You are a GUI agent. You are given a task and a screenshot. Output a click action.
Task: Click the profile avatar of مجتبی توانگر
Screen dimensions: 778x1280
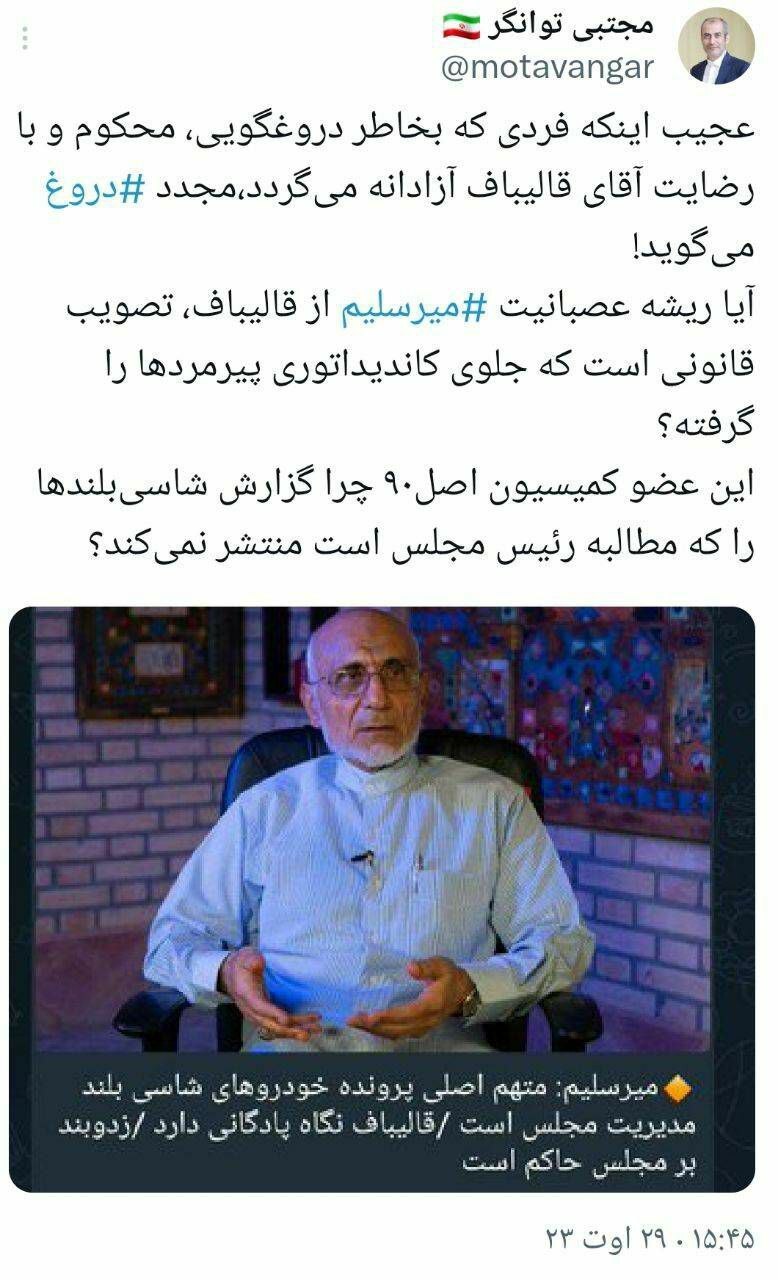coord(718,42)
